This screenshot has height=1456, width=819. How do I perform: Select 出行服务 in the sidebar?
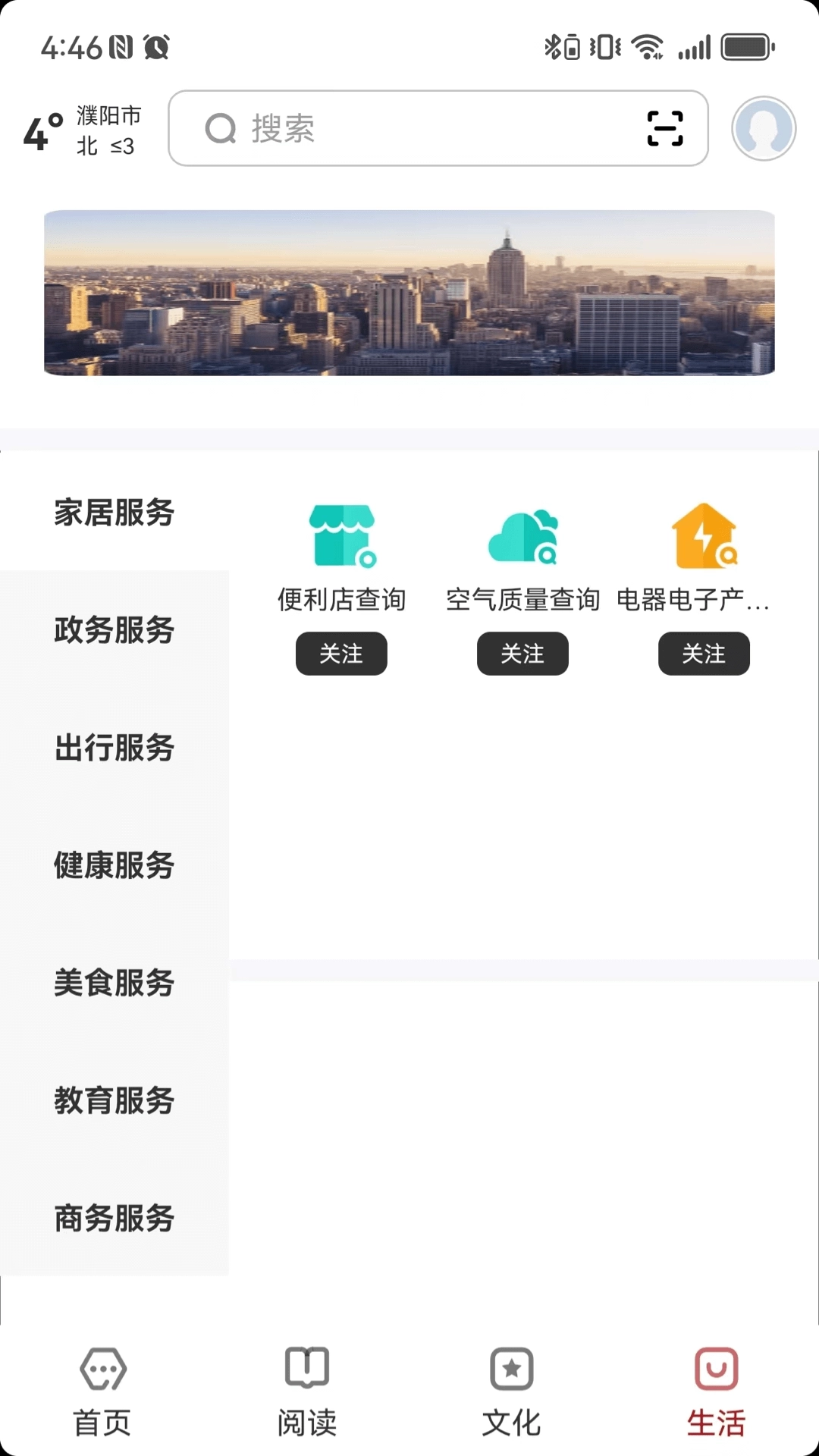(x=114, y=747)
